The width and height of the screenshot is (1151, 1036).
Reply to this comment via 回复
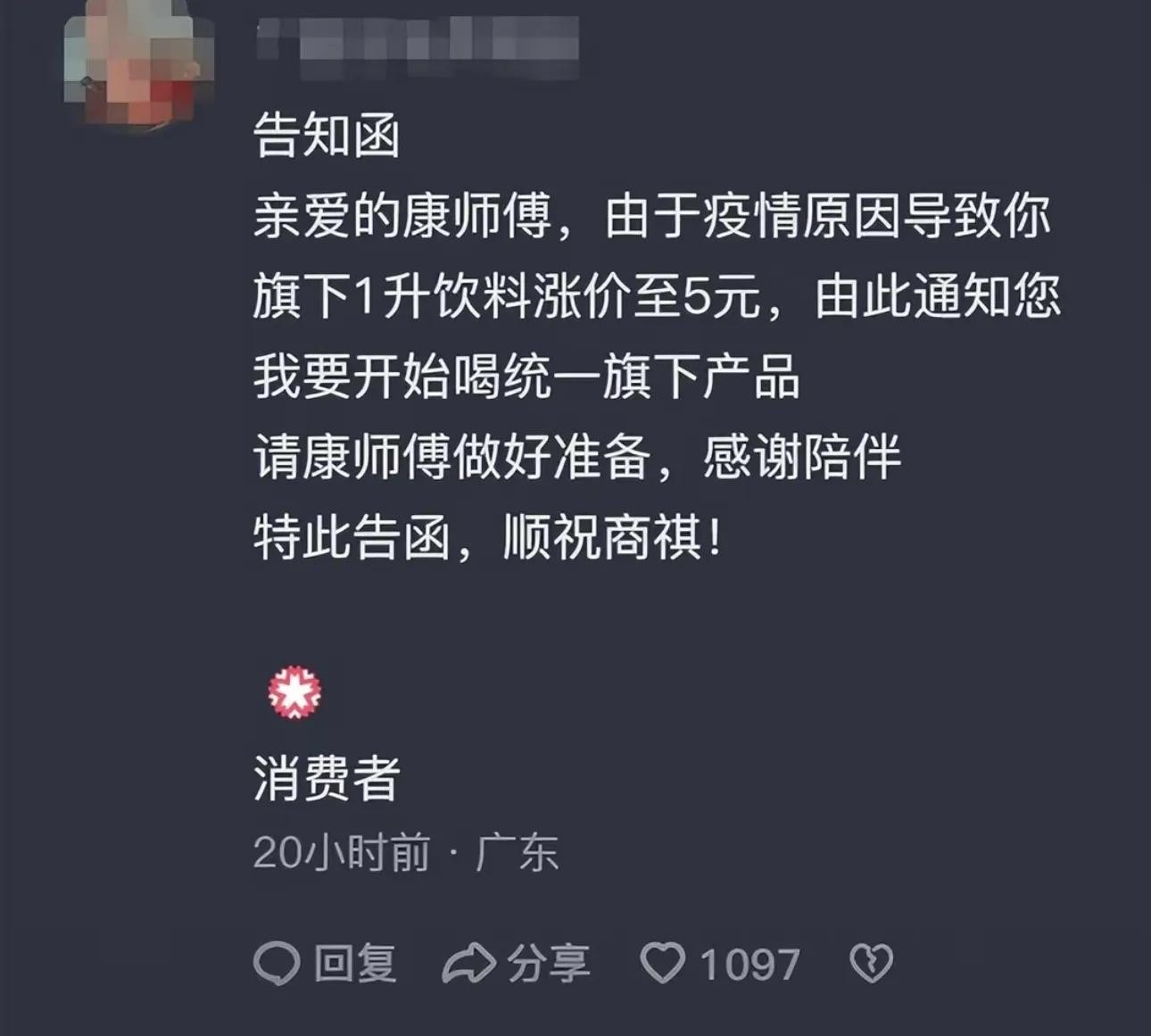point(325,965)
